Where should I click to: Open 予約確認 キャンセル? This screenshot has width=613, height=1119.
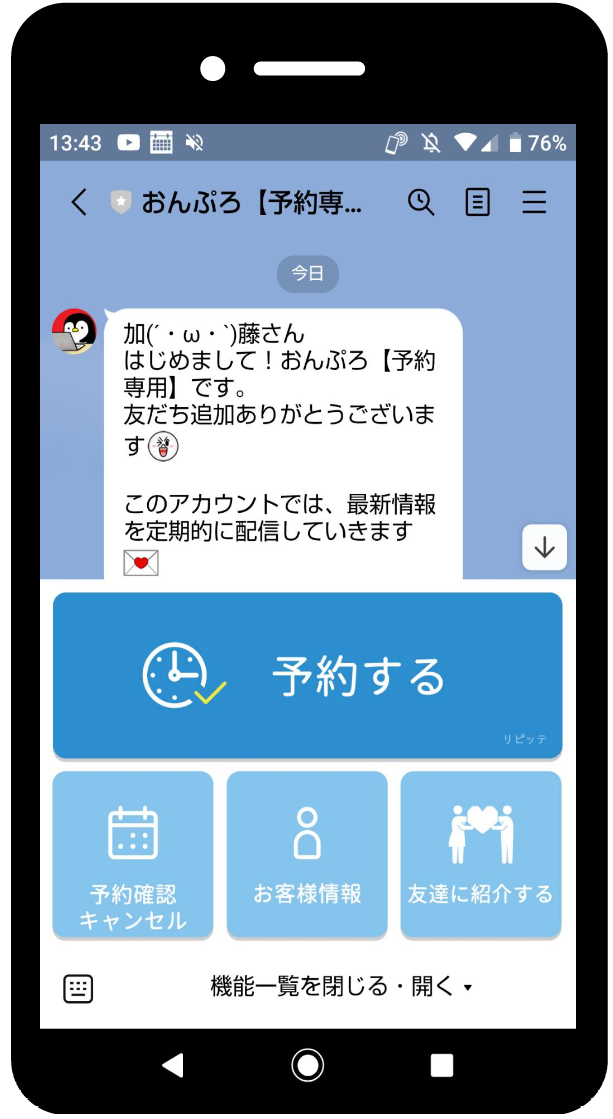(x=133, y=855)
